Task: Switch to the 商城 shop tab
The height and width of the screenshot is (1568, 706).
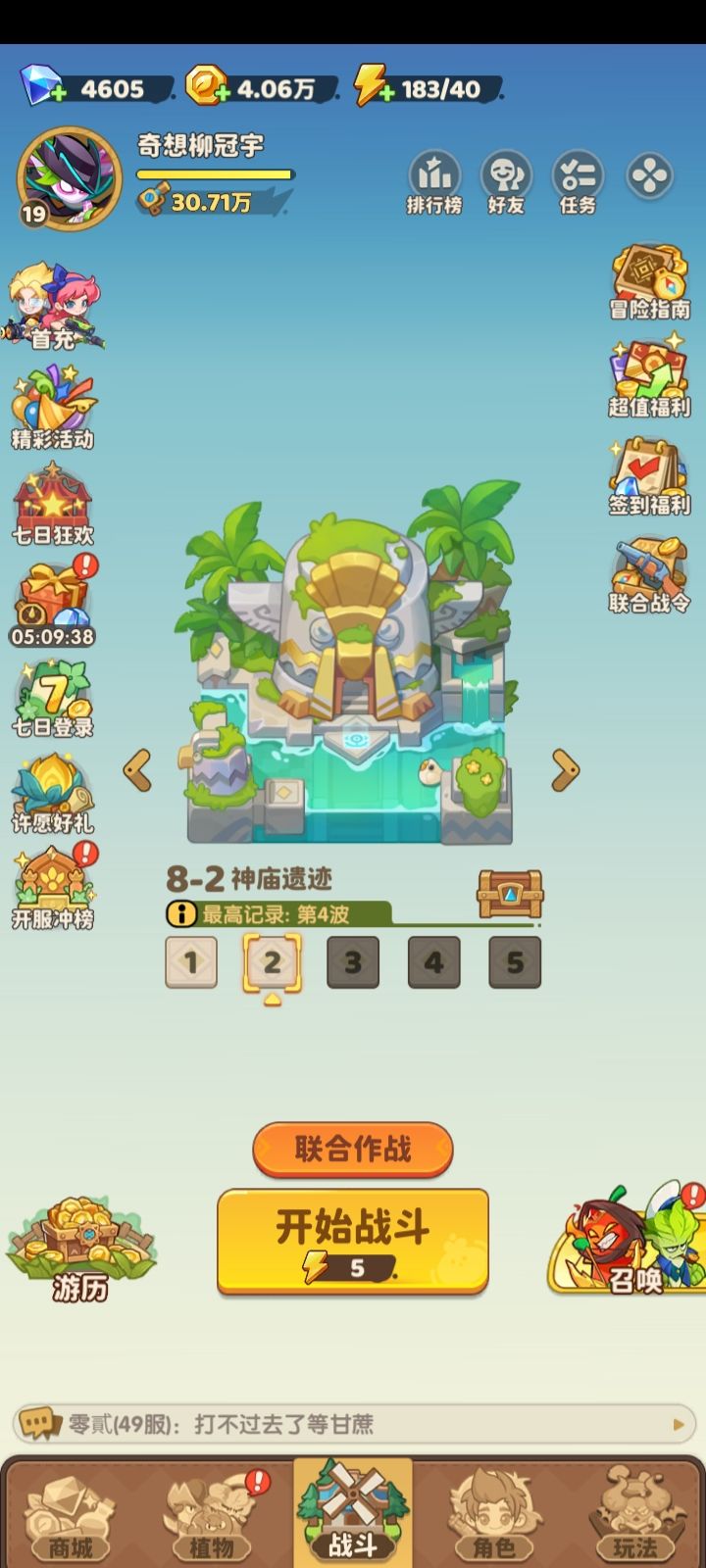Action: click(71, 1514)
